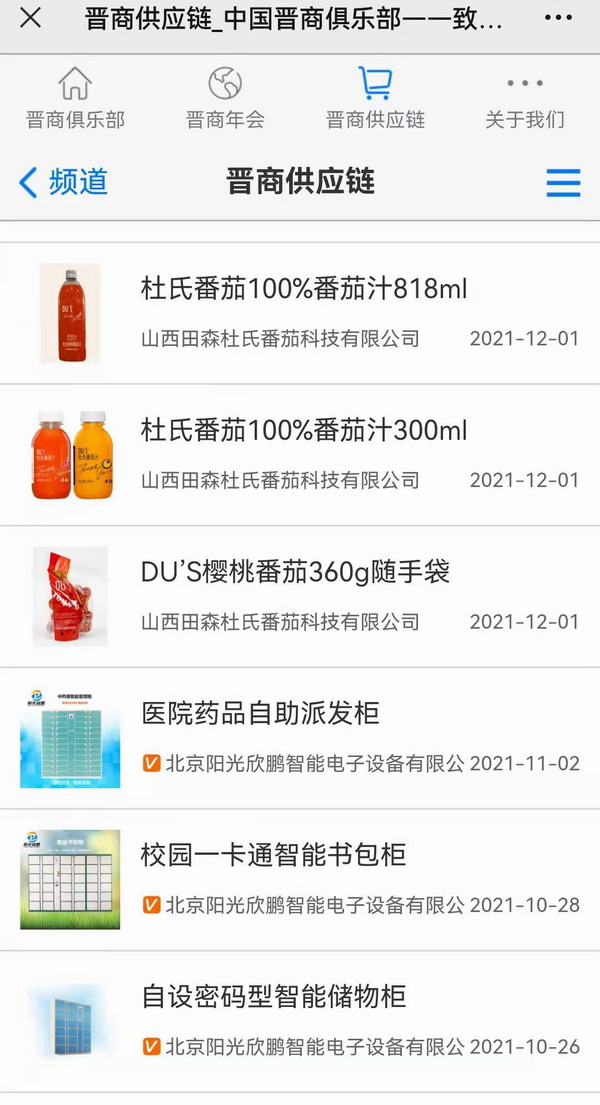Screen dimensions: 600x1105
Task: Switch to the 晋商俱乐部 tab
Action: pos(75,99)
